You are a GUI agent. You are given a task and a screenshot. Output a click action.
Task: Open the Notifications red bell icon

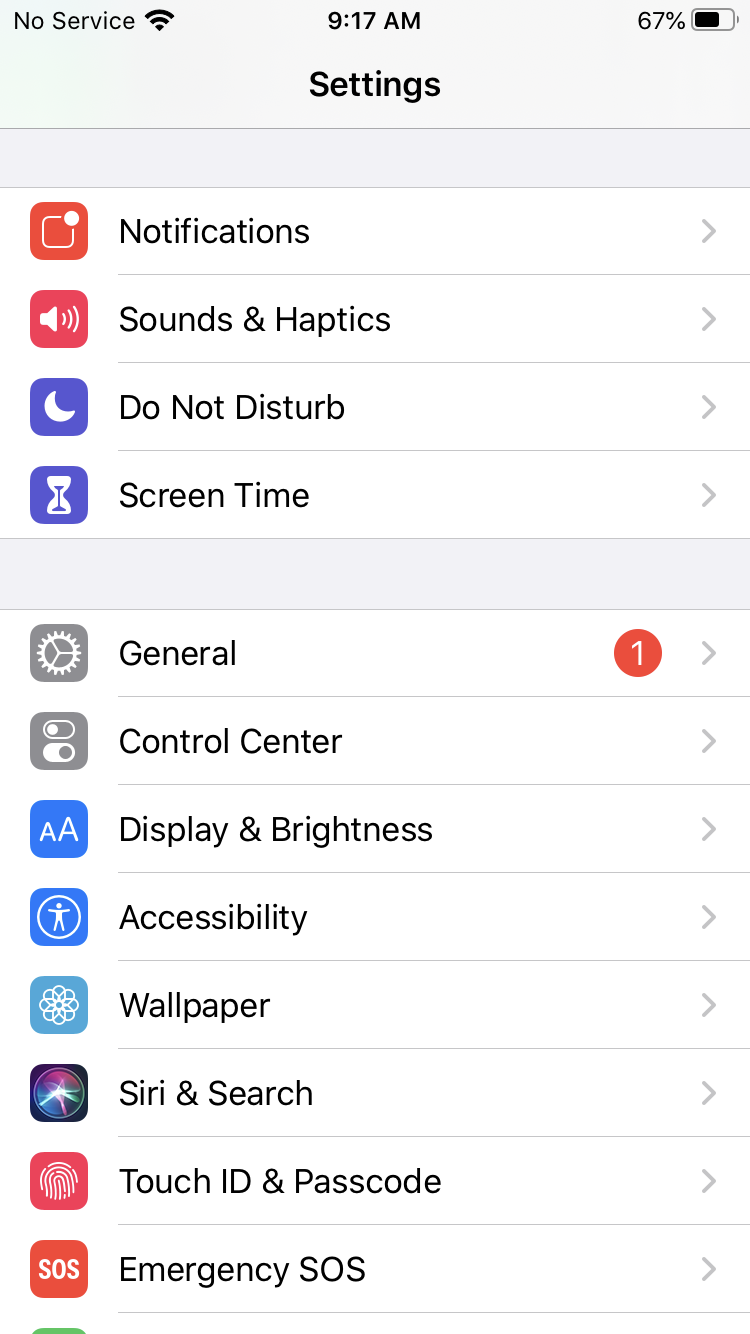pos(58,231)
